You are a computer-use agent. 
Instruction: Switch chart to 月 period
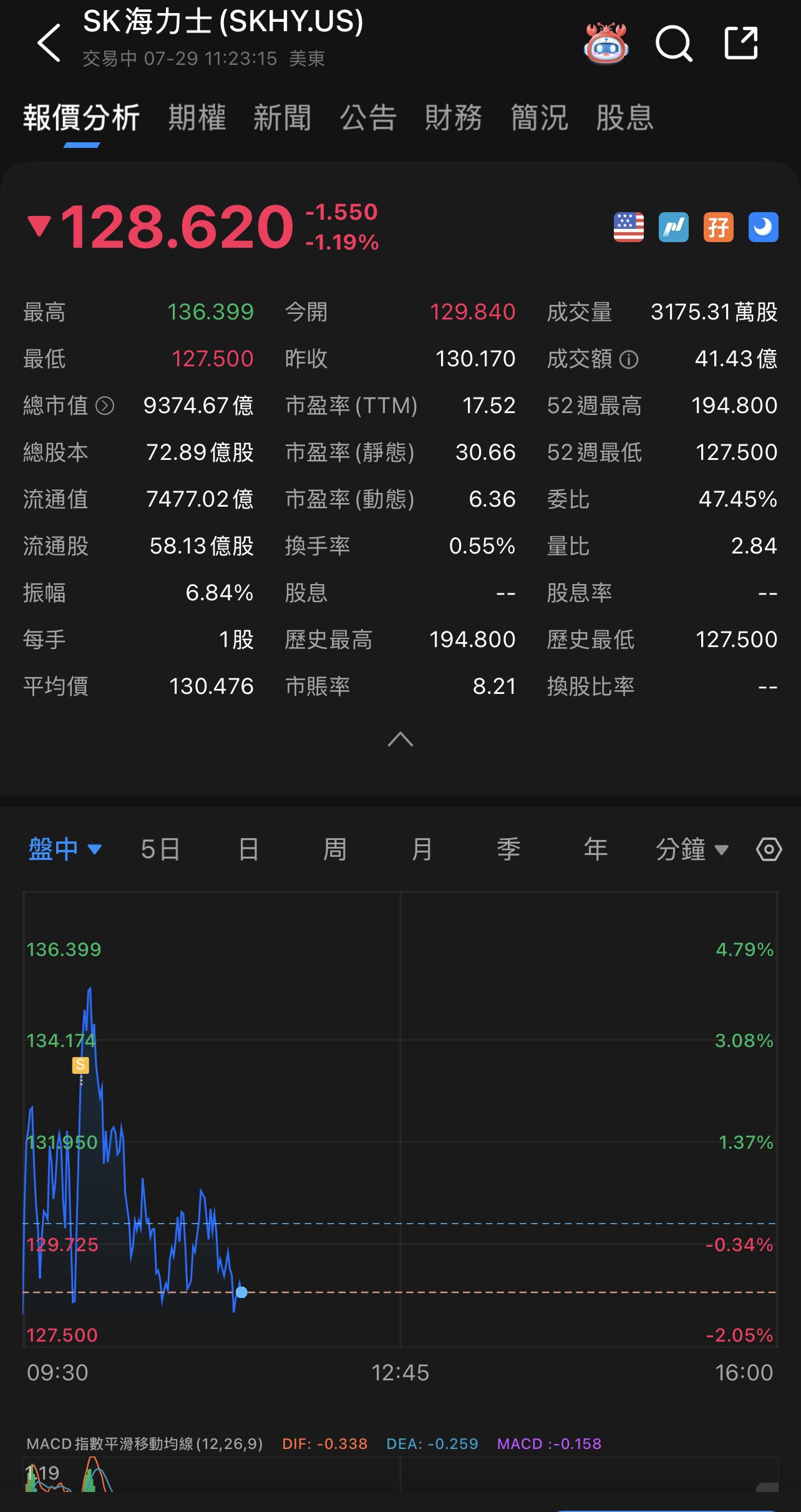[422, 849]
